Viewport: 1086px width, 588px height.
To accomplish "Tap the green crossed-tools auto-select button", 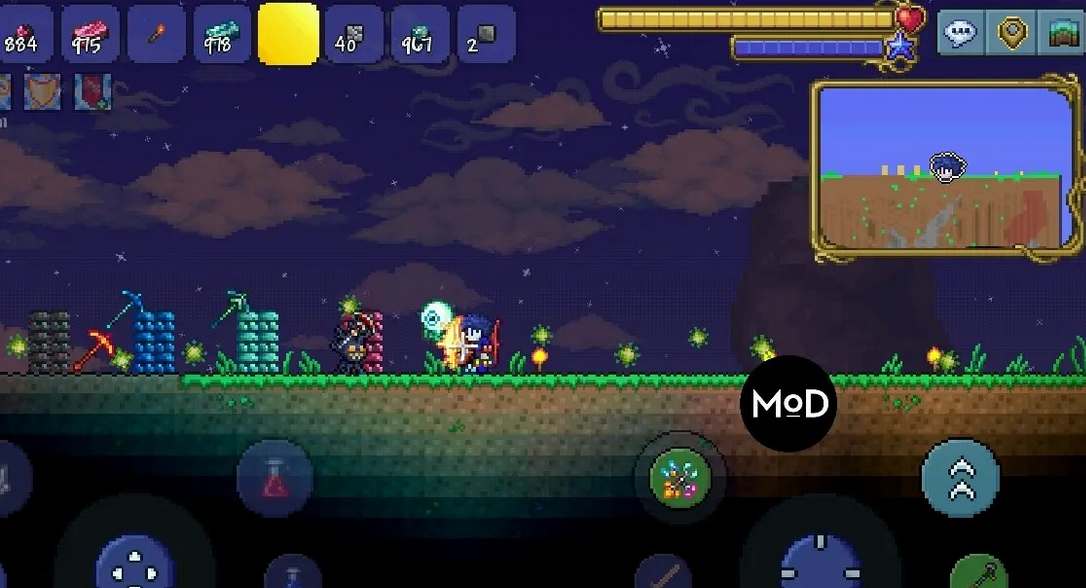I will [680, 480].
